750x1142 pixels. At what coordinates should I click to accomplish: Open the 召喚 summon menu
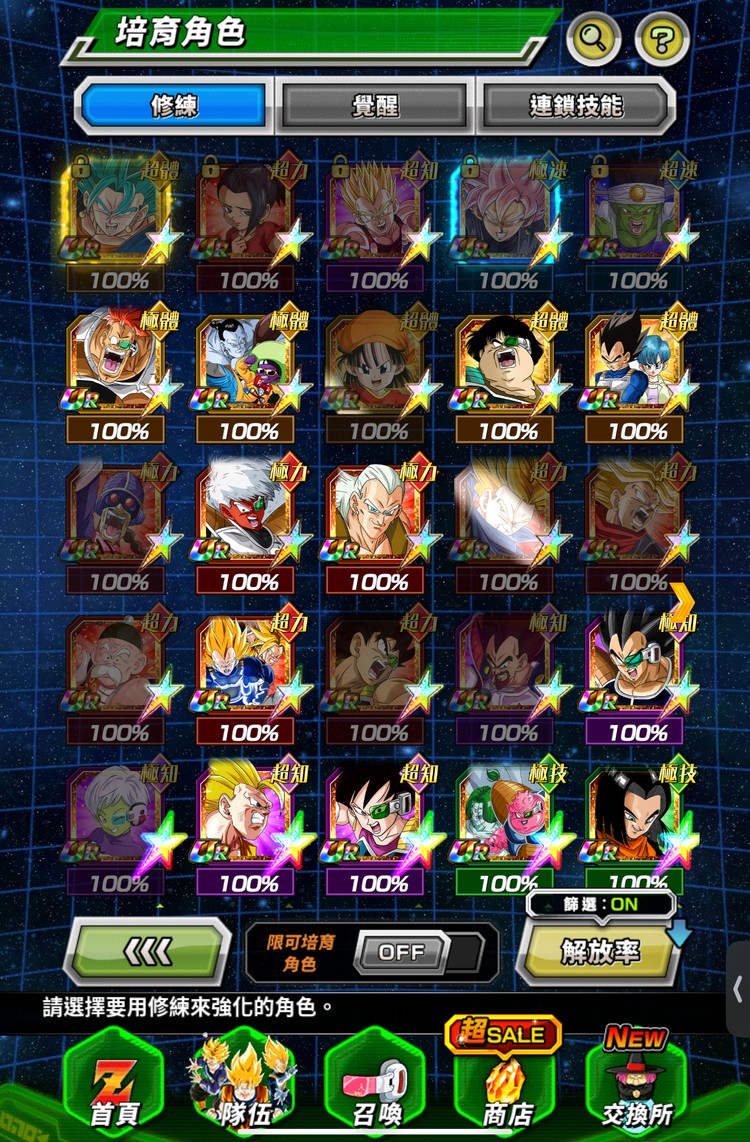374,1085
